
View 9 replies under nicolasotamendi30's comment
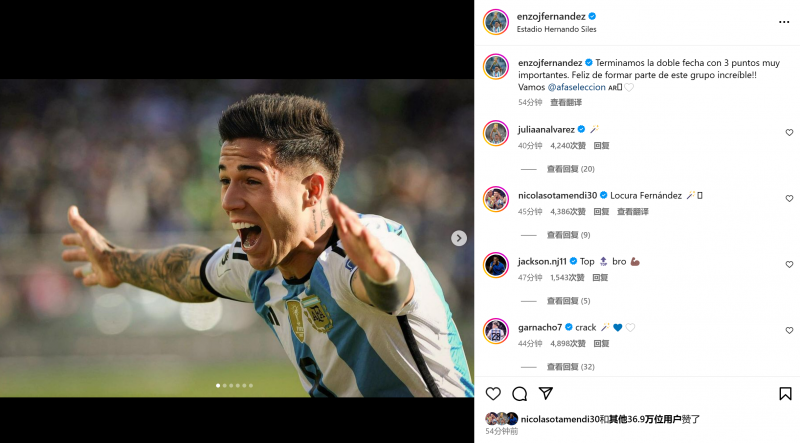click(x=568, y=235)
